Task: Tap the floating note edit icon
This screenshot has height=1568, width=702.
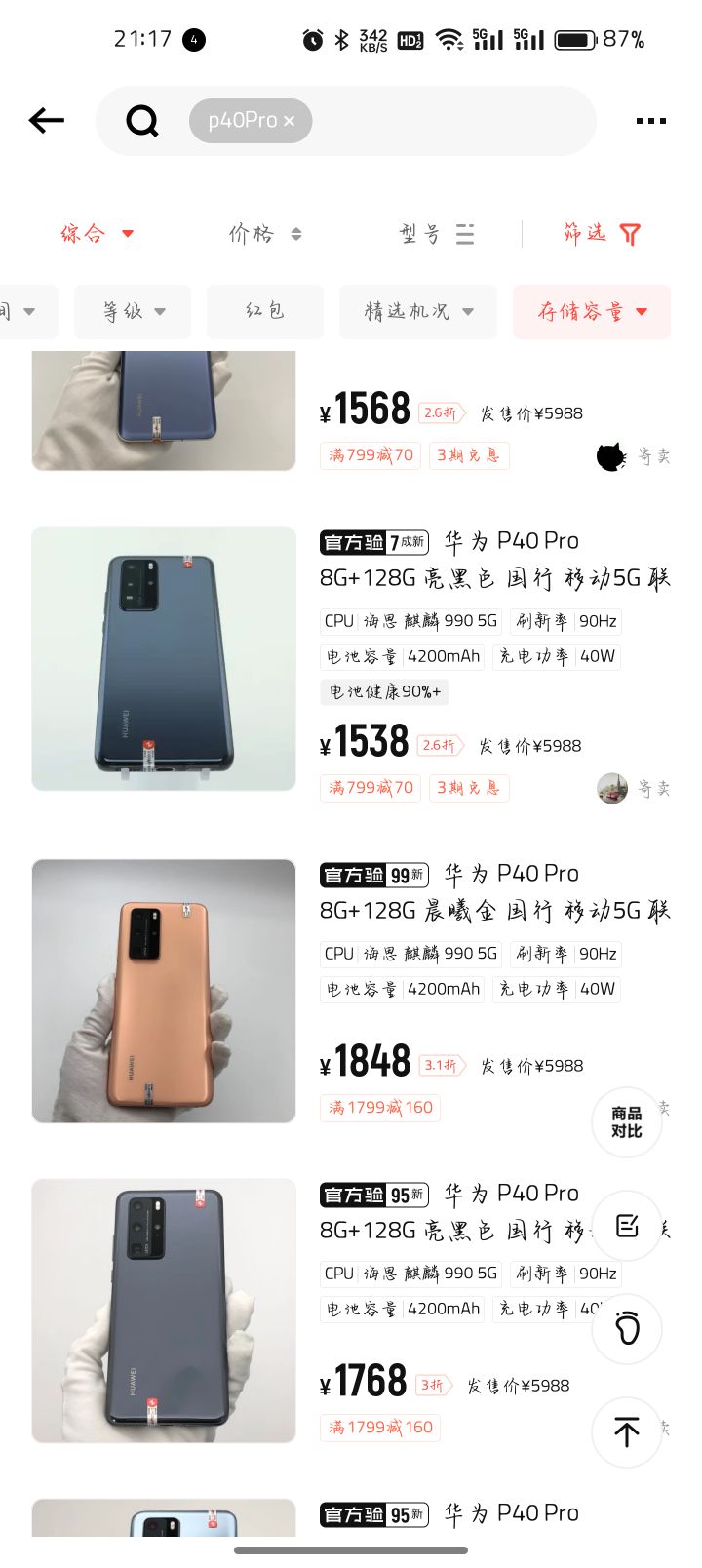Action: coord(627,1227)
